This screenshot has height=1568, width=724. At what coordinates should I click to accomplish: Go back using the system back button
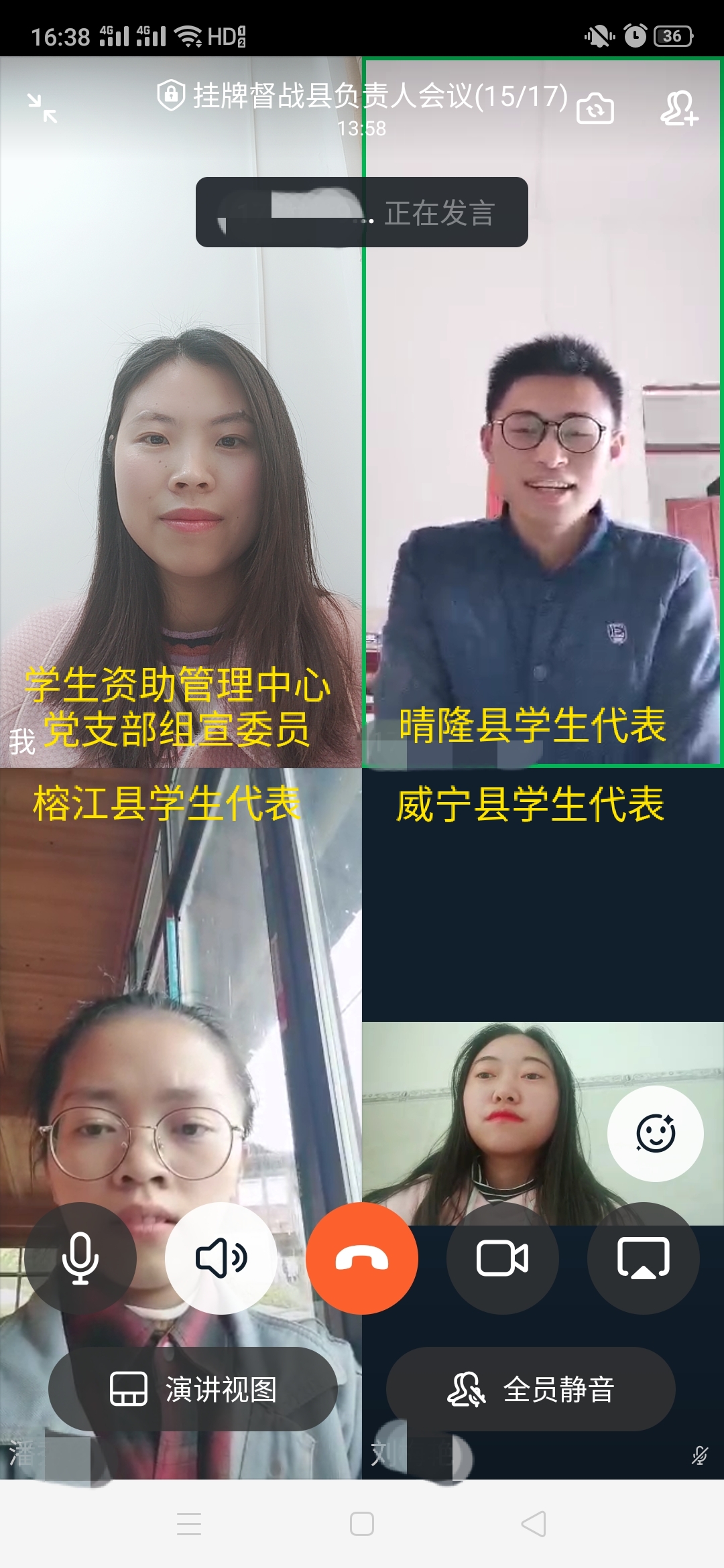click(x=534, y=1524)
